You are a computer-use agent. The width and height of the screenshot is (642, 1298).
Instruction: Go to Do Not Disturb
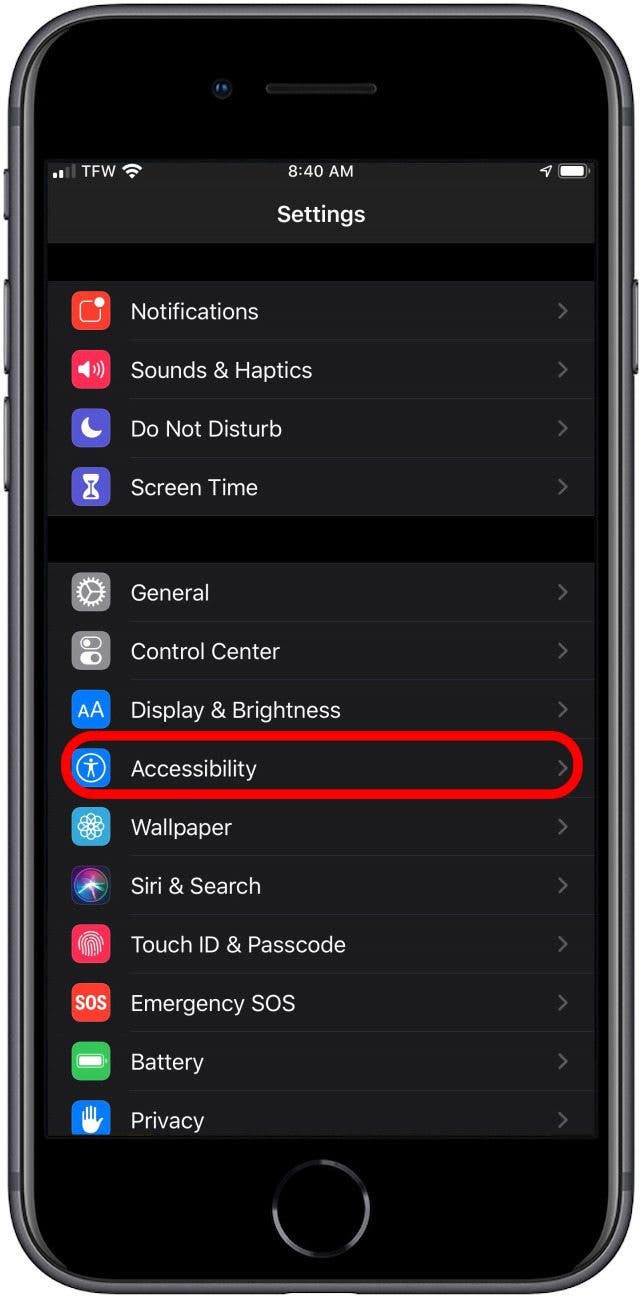(321, 429)
